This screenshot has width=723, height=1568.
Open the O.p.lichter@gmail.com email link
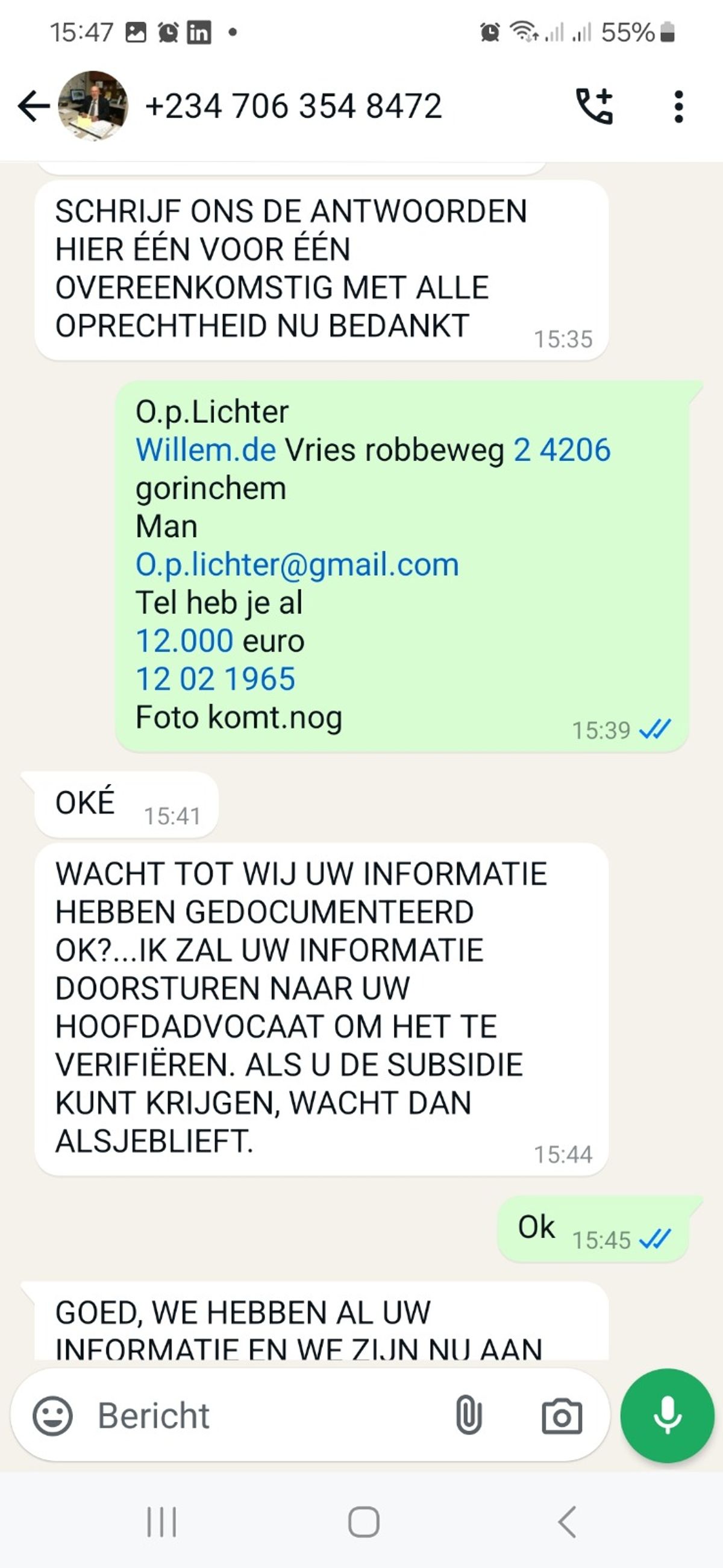point(297,565)
